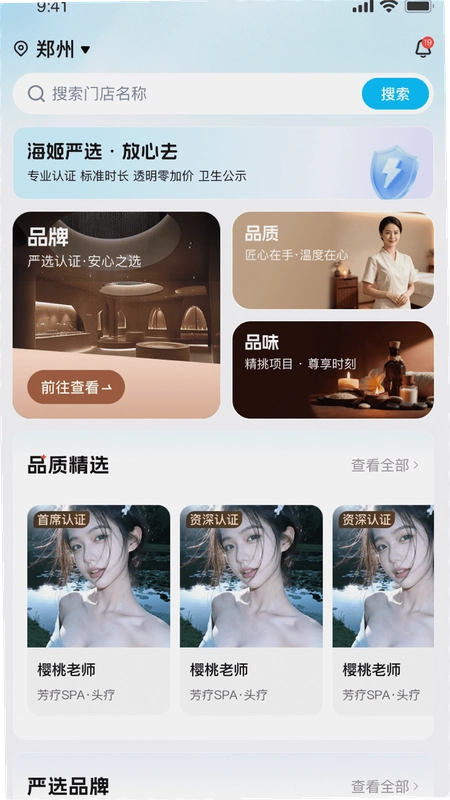Open the 品味 精挑项目 card
Screen dimensions: 450x800
pyautogui.click(x=333, y=369)
